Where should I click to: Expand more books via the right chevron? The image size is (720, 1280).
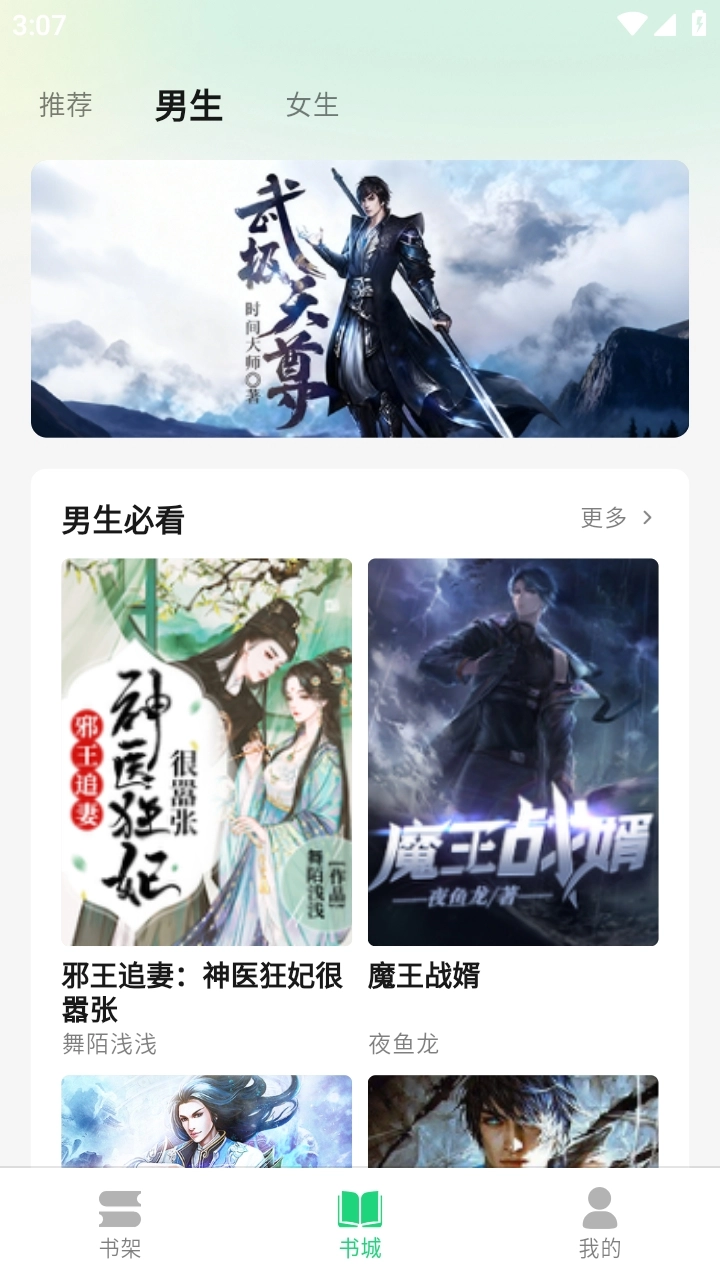click(x=648, y=517)
